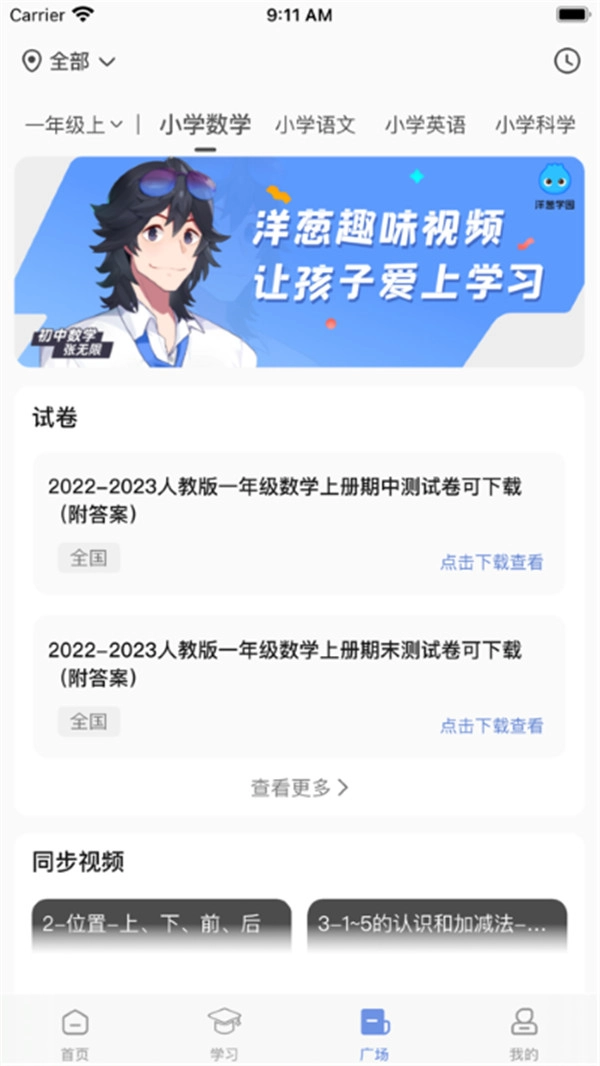Switch to the 学习 tab
Screen dimensions: 600x1066
point(224,1032)
